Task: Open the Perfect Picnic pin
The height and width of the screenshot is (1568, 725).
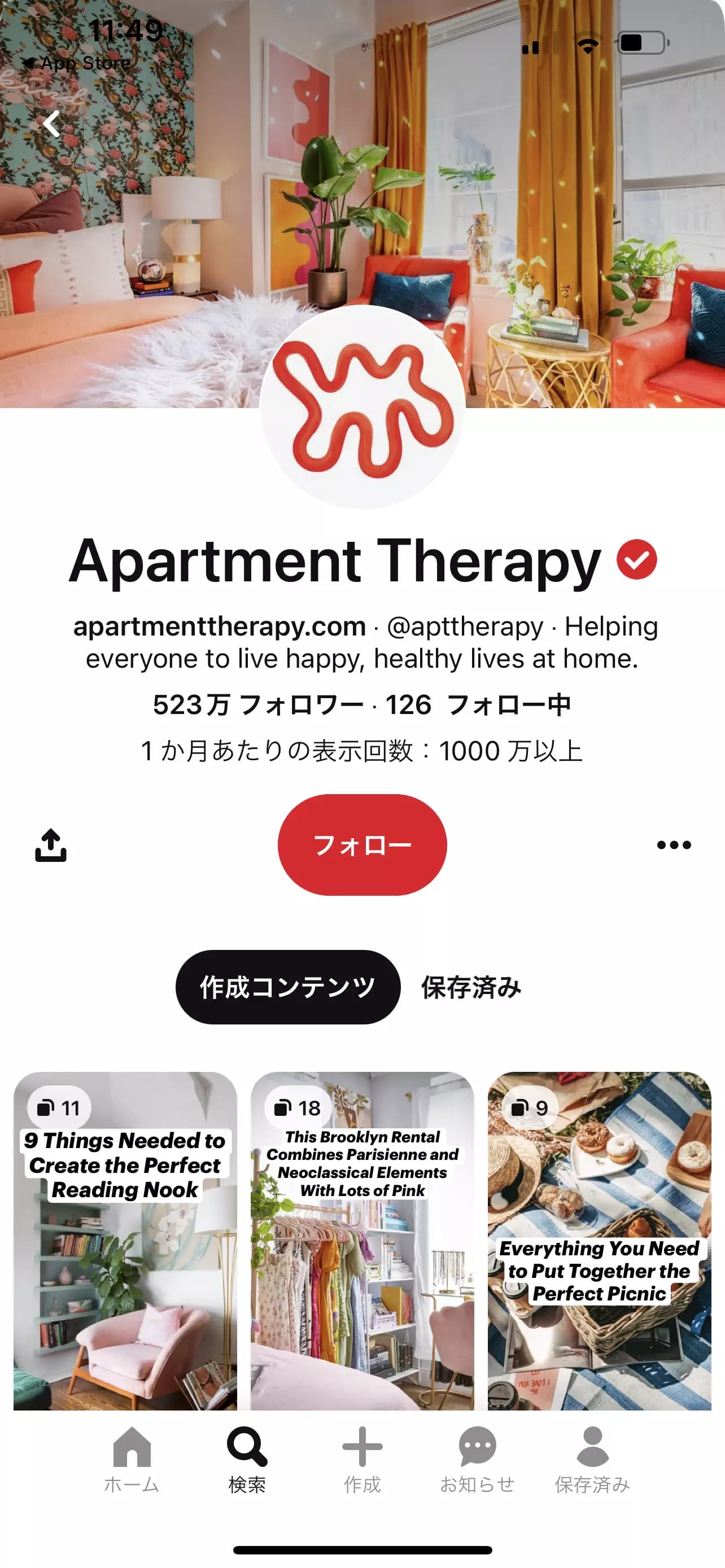Action: pyautogui.click(x=599, y=1242)
